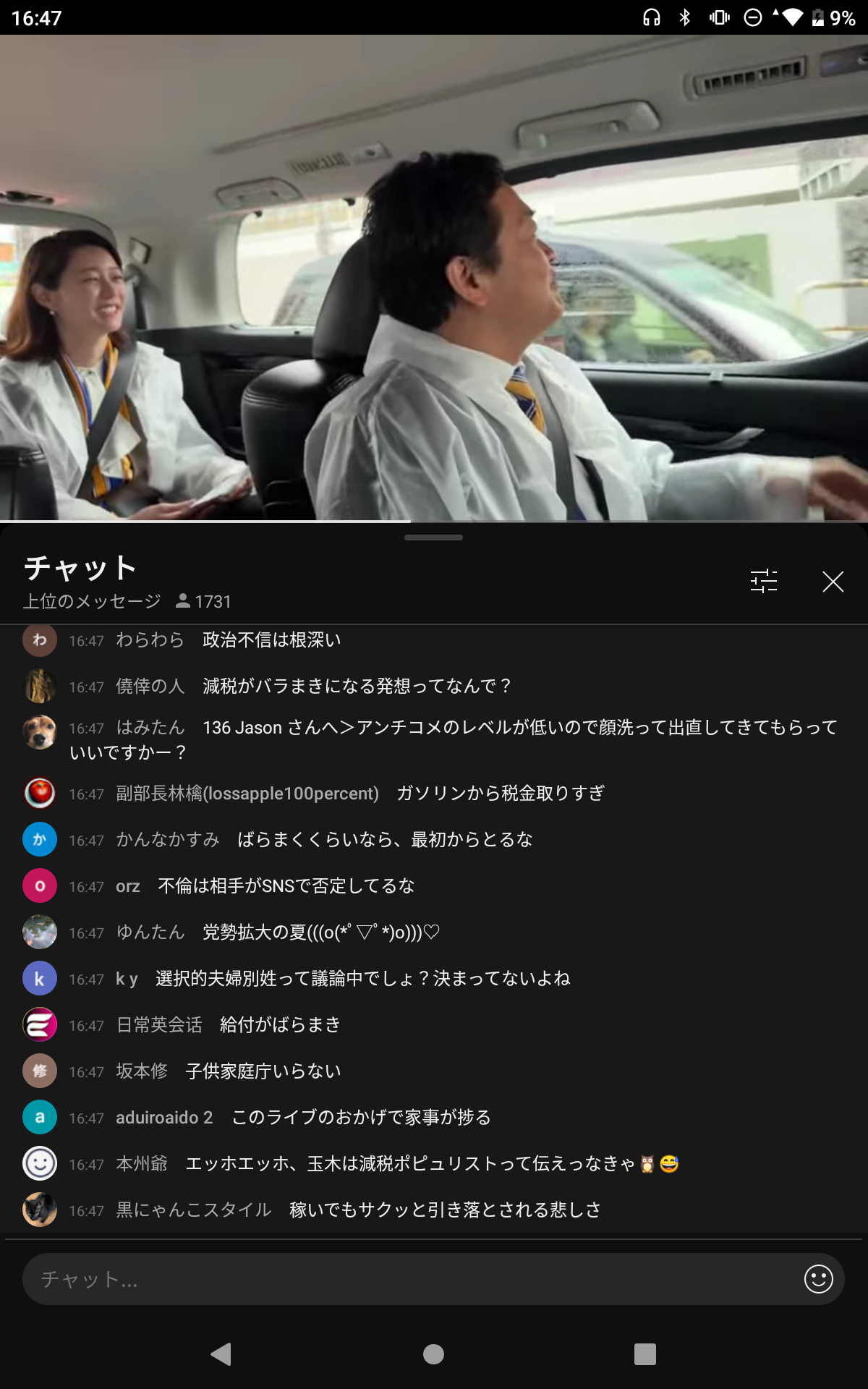Select the chat message from 本州爺
Screen dimensions: 868x1389
[x=434, y=1163]
